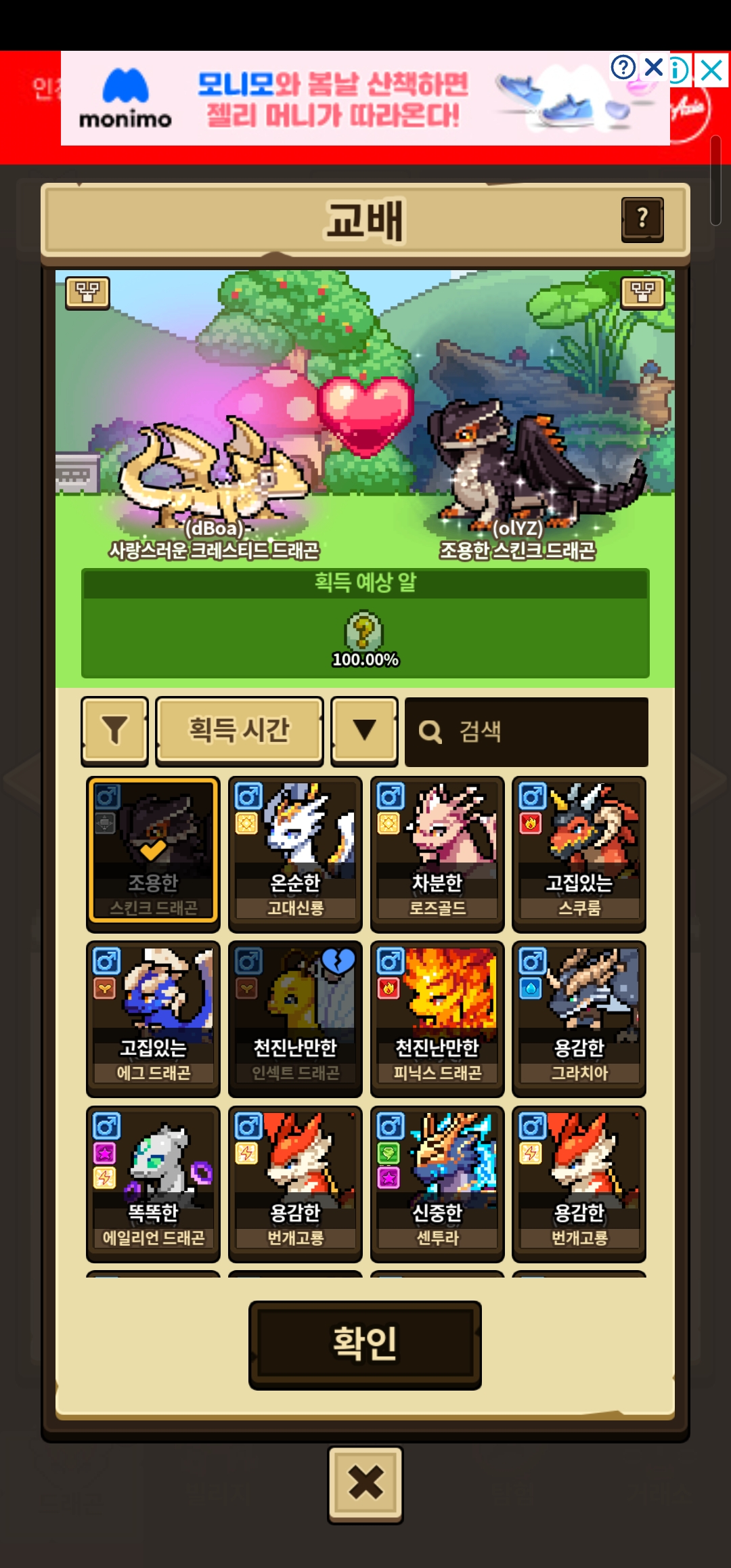Open the family tree of 사랑스러운 크레스티드 드래곤
This screenshot has height=1568, width=731.
[x=87, y=292]
